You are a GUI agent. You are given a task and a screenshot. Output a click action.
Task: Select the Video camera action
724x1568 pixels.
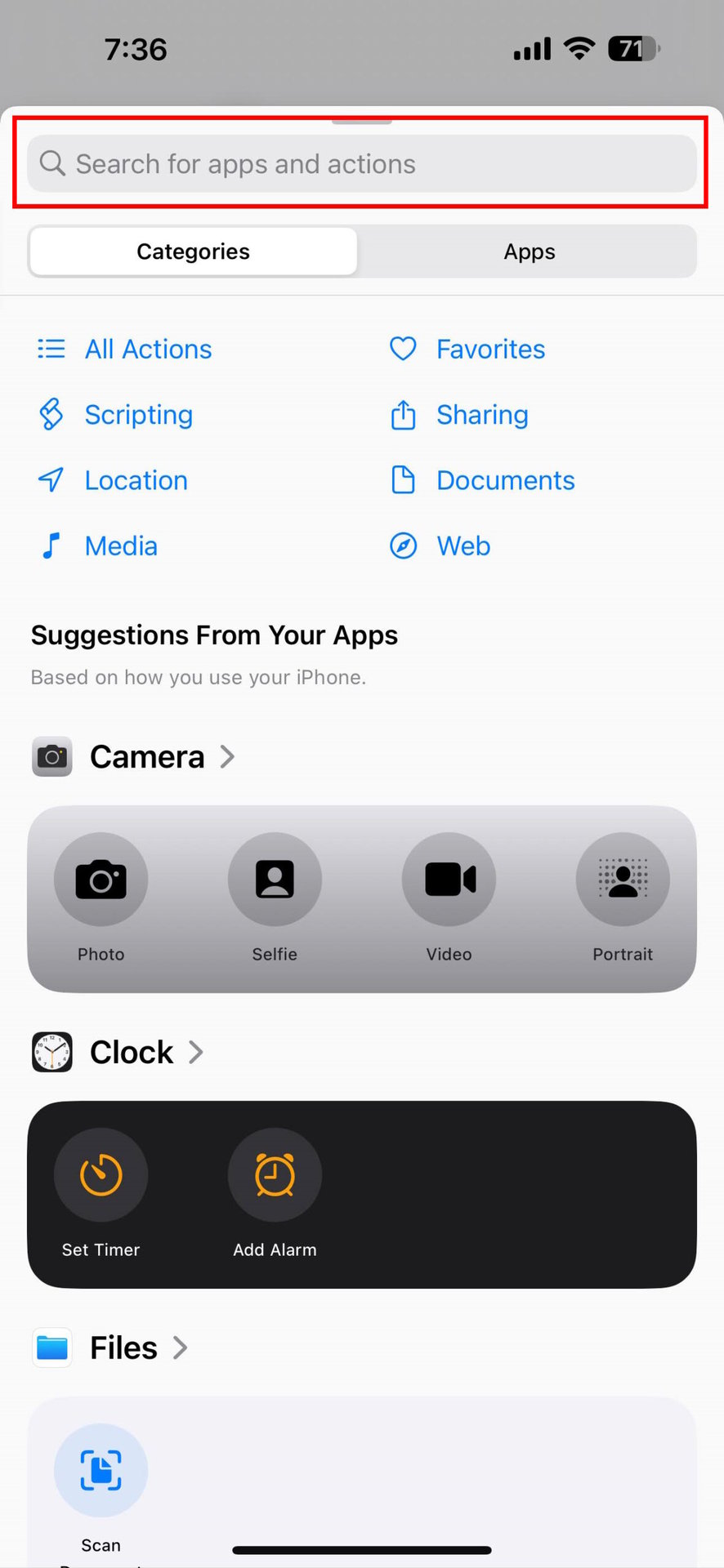(449, 880)
